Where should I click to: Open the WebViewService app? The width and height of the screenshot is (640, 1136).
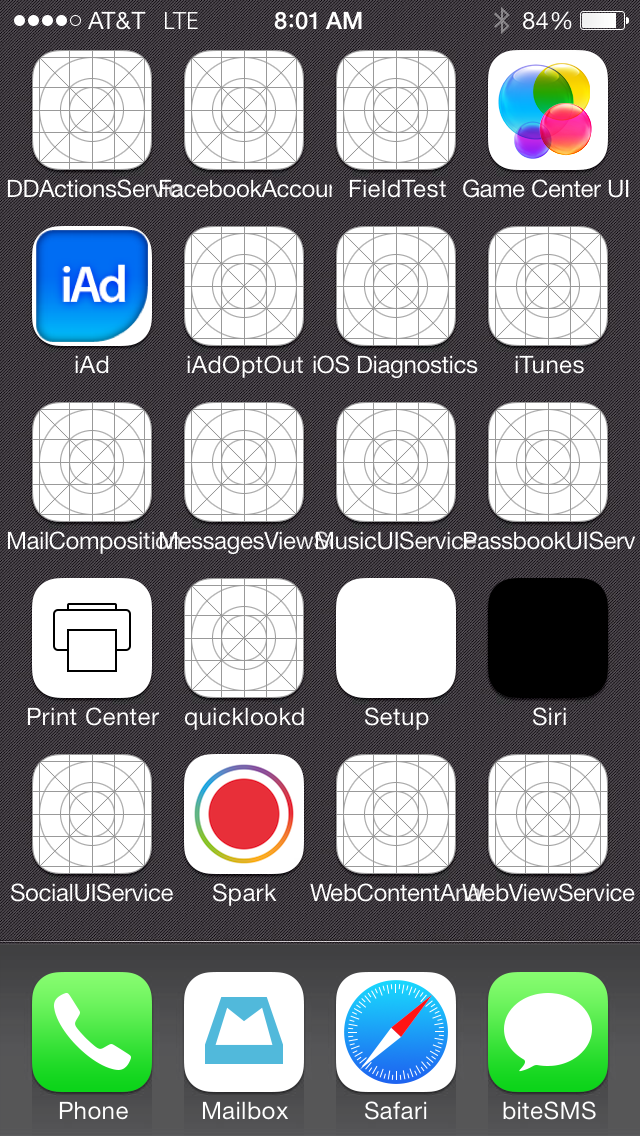(x=548, y=814)
